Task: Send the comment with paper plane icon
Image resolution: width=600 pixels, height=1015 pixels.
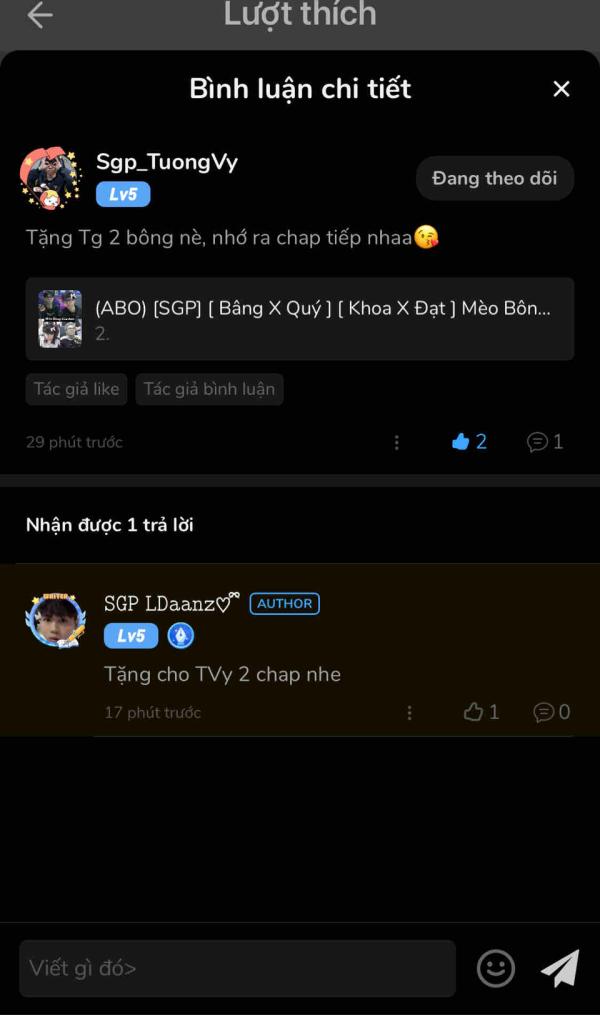Action: coord(560,968)
